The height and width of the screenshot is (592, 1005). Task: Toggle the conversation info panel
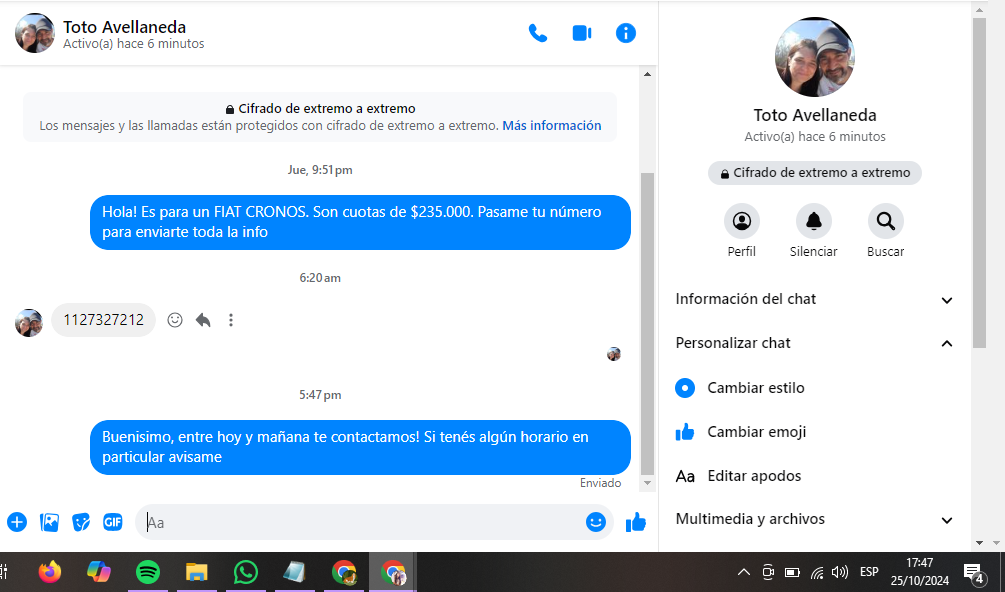(x=626, y=33)
